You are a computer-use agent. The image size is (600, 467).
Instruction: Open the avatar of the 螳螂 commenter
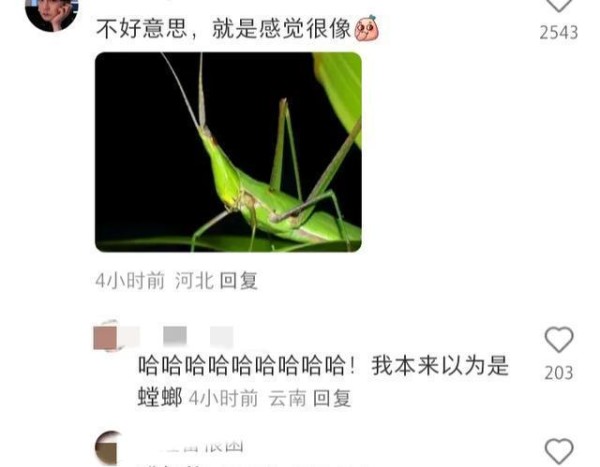click(x=107, y=337)
